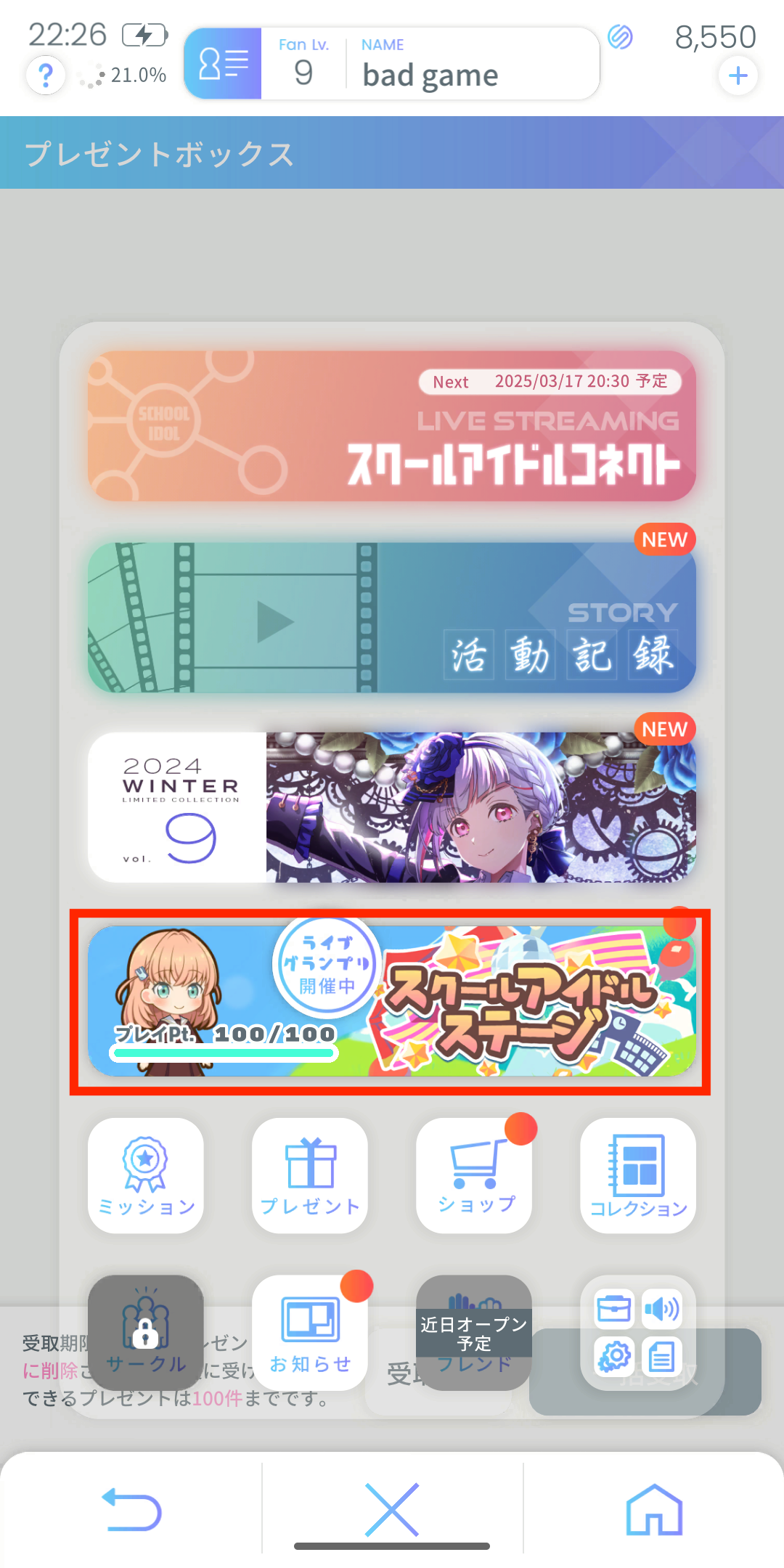Go back with the return arrow
This screenshot has width=784, height=1568.
131,1509
